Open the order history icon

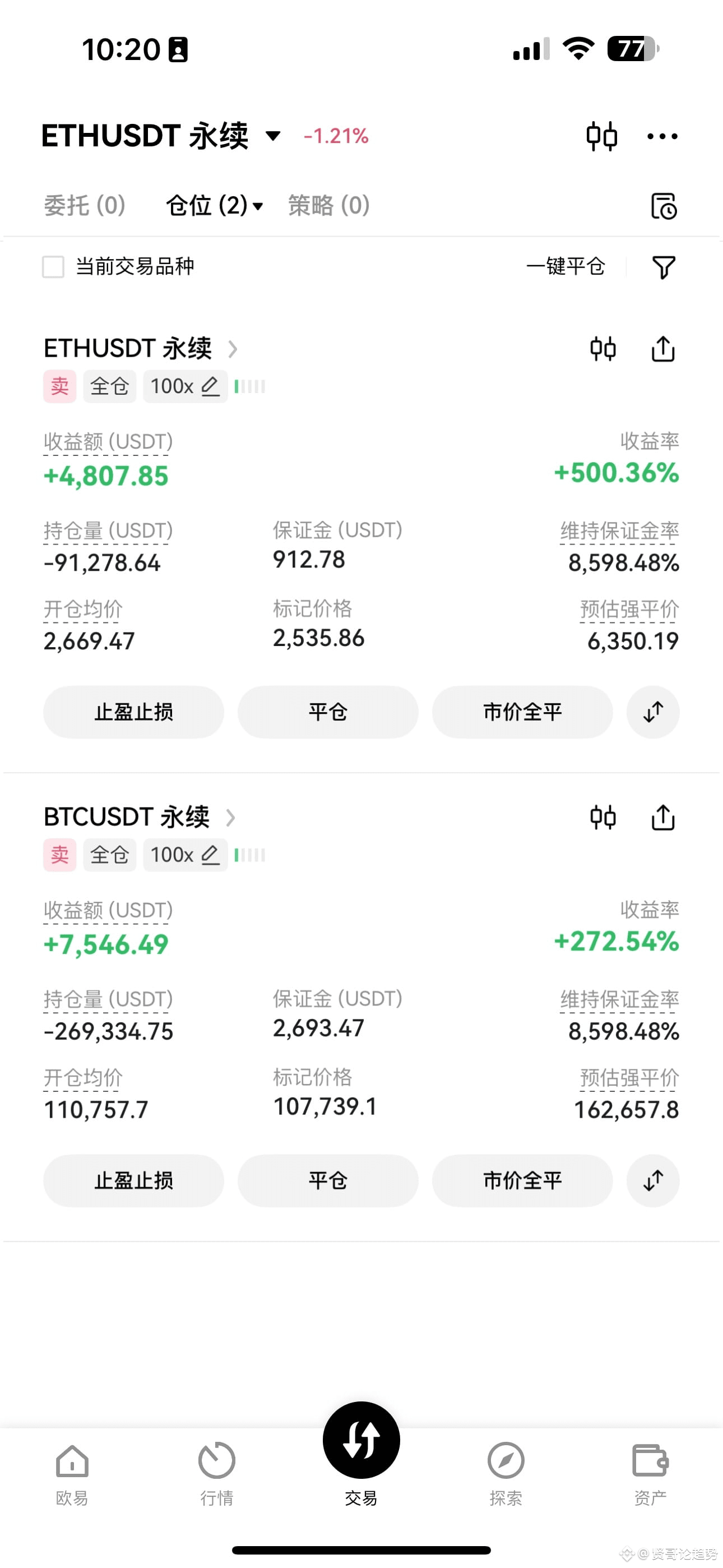point(664,206)
